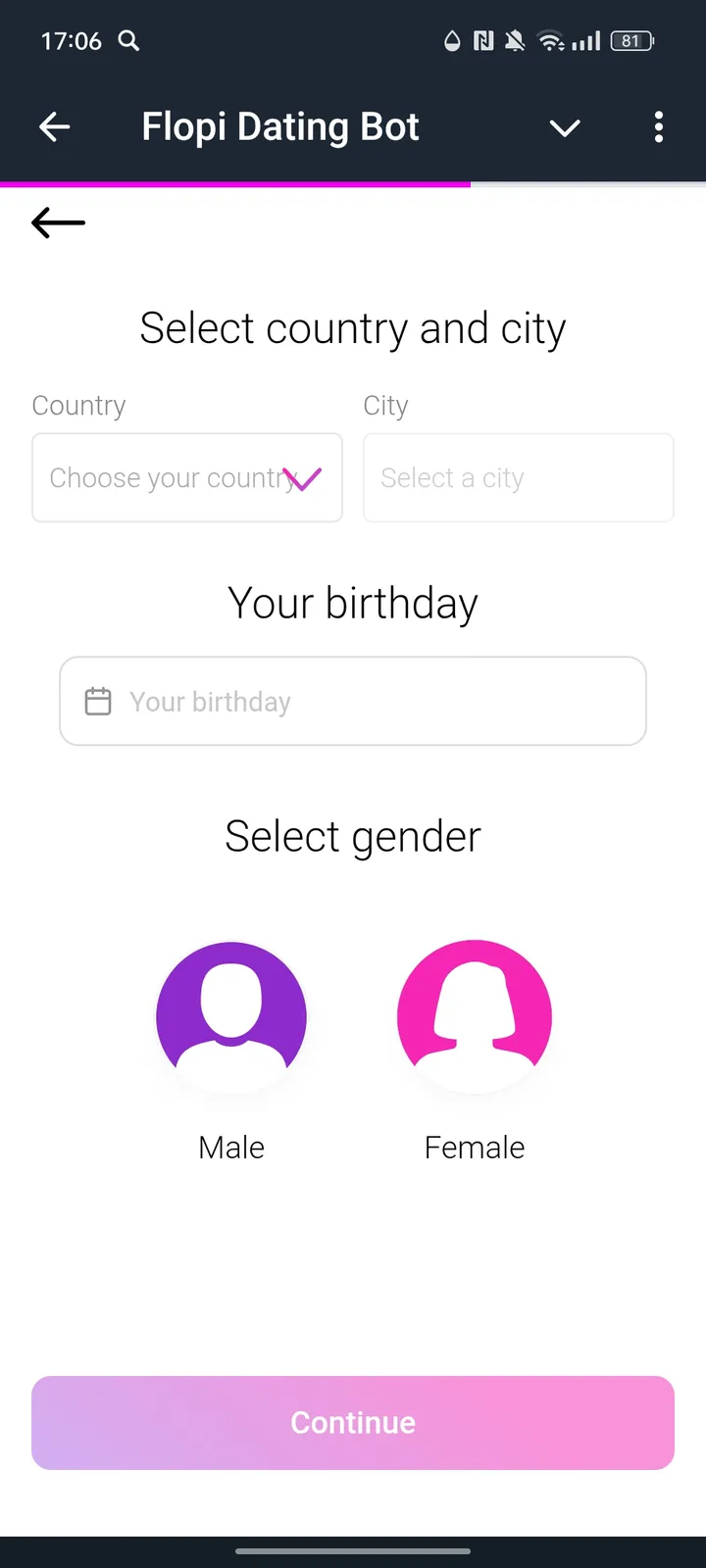Viewport: 706px width, 1568px height.
Task: Tap the Male avatar icon
Action: (x=231, y=1016)
